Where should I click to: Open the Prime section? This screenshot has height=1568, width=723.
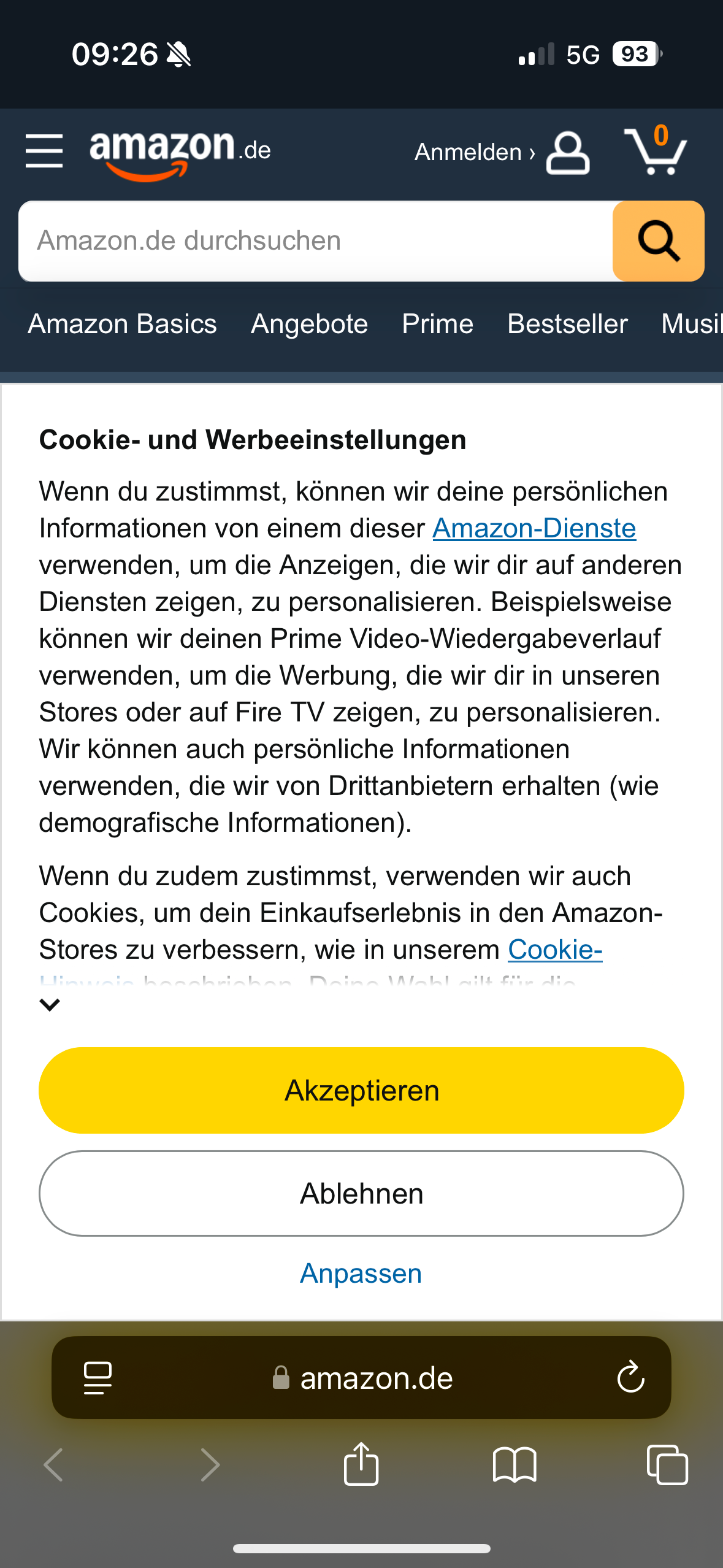pyautogui.click(x=438, y=324)
